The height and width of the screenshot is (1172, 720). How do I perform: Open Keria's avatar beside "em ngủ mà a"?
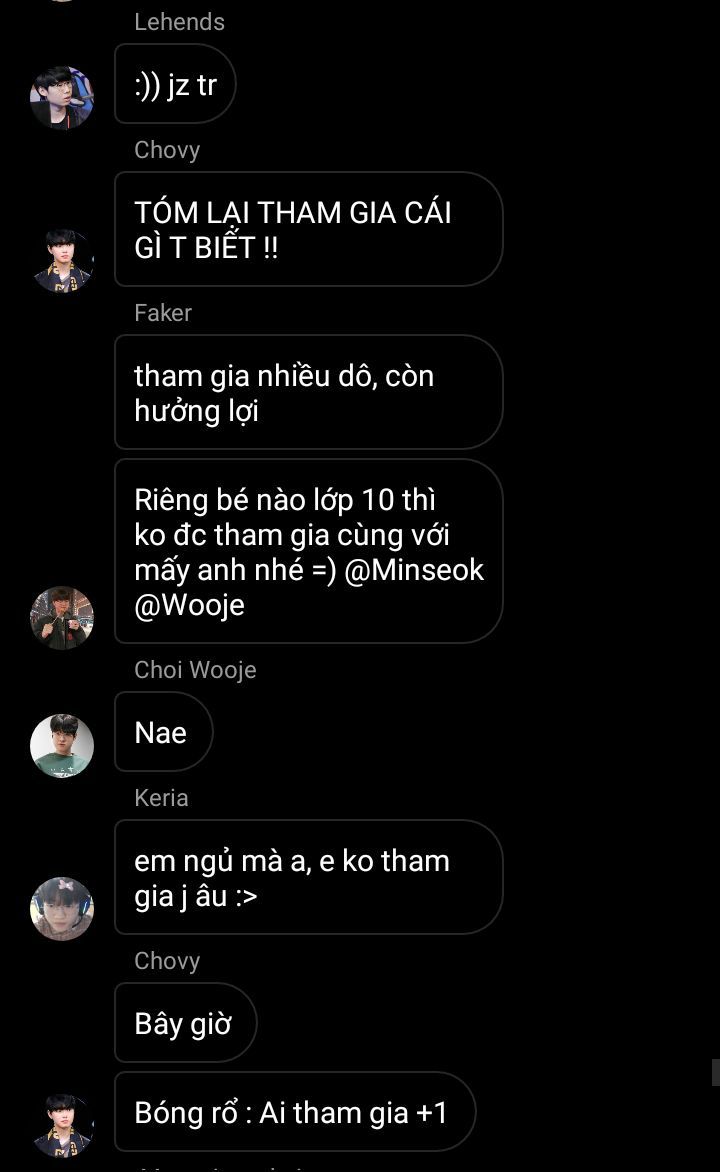(x=62, y=909)
